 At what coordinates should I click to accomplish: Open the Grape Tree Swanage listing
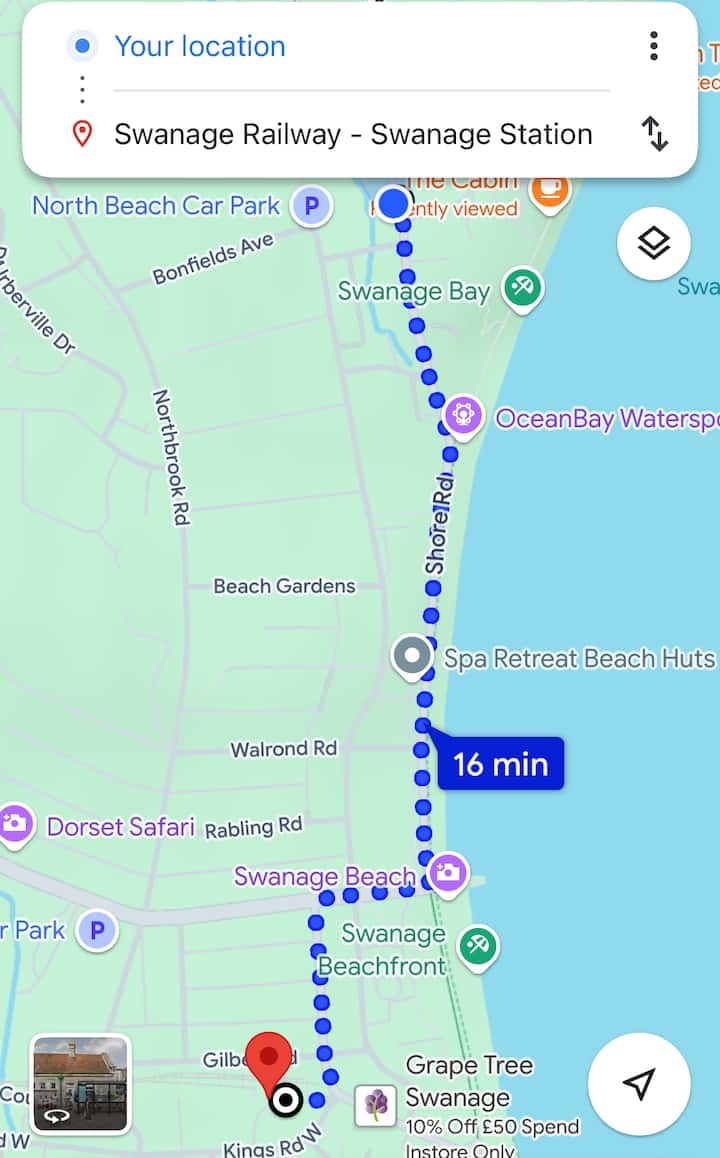click(x=376, y=1105)
